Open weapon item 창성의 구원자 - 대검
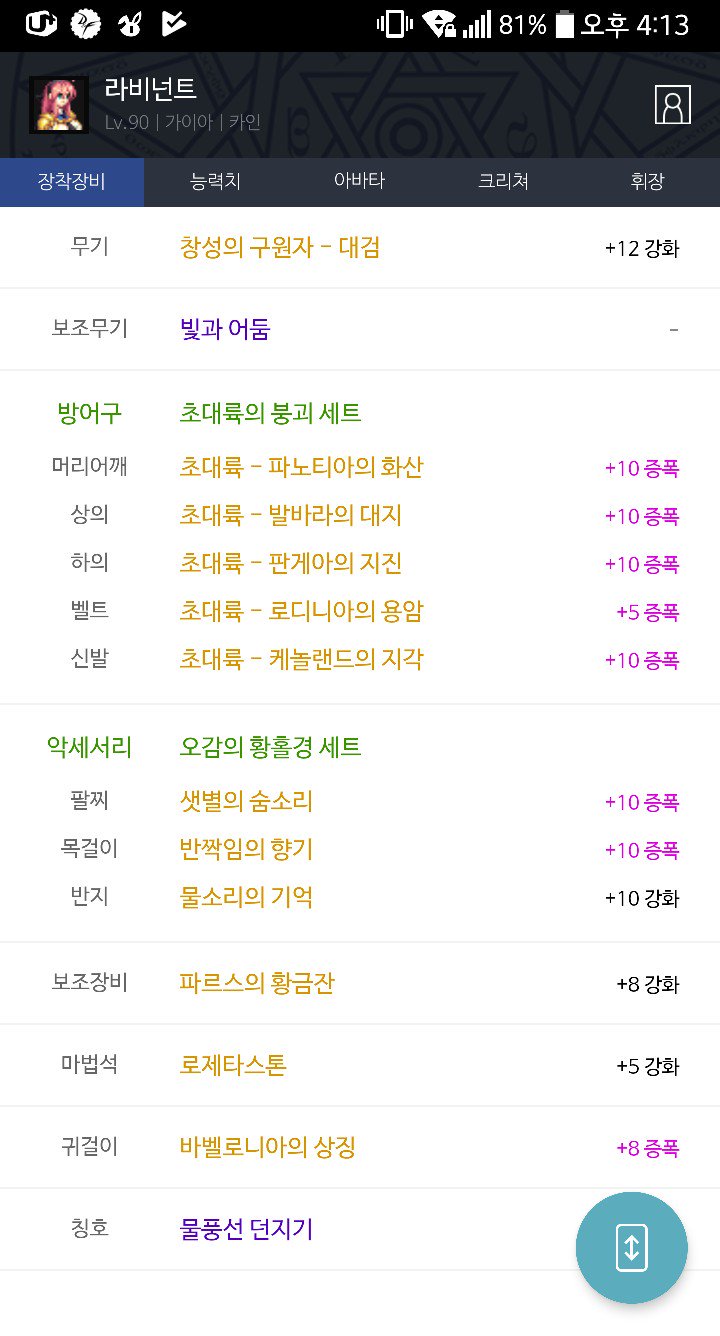The height and width of the screenshot is (1336, 720). pyautogui.click(x=279, y=247)
